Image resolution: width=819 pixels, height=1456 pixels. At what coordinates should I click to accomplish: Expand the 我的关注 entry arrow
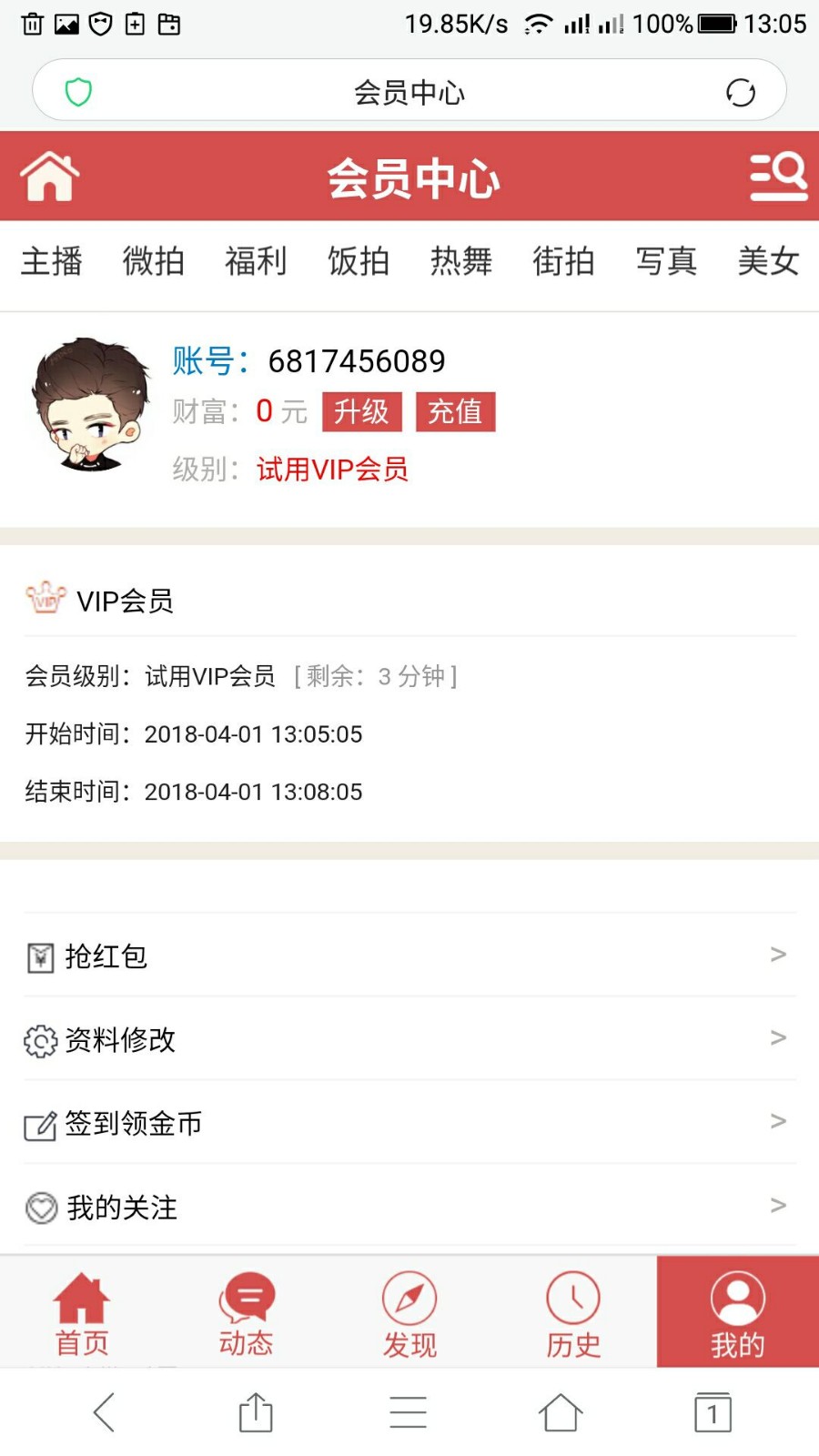click(778, 1205)
